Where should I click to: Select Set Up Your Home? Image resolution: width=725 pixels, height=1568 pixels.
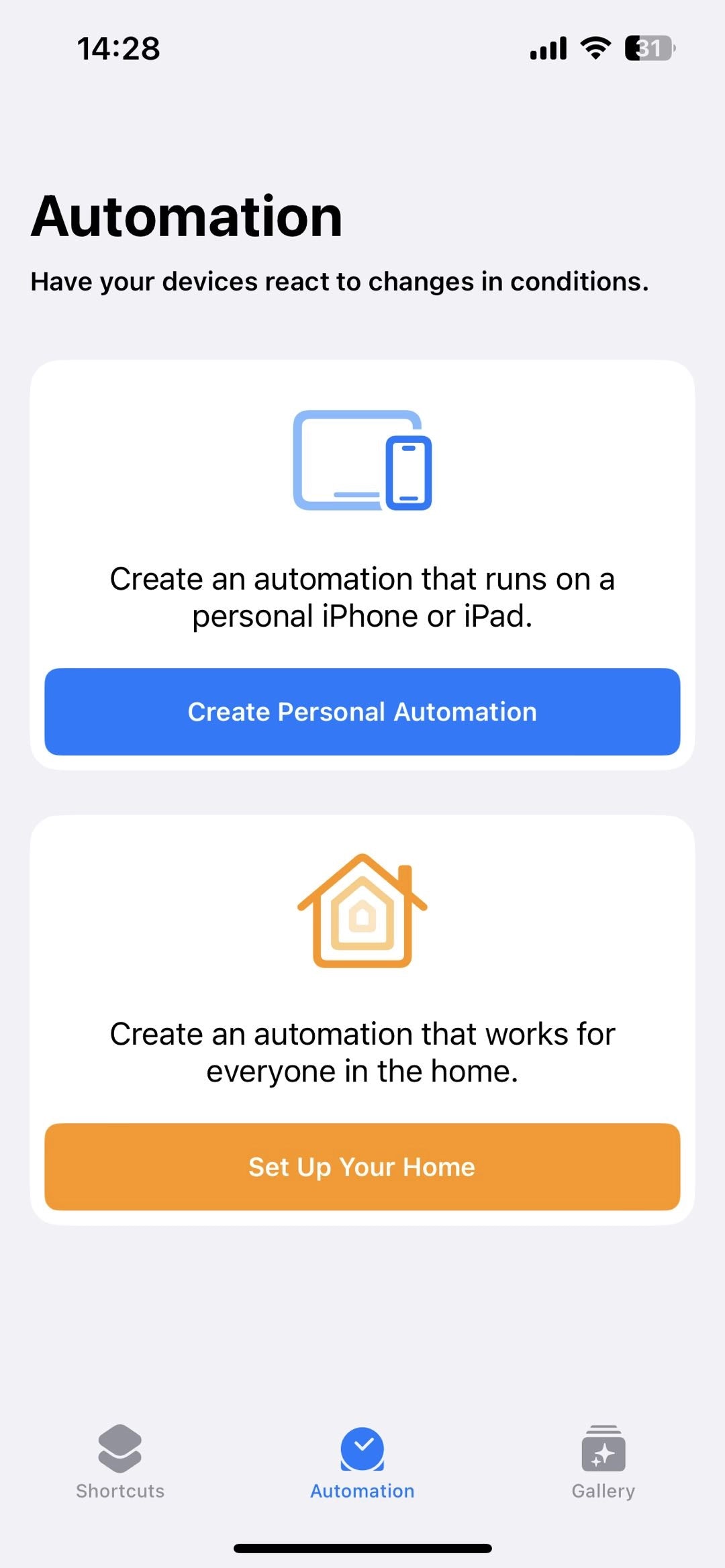click(x=362, y=1166)
